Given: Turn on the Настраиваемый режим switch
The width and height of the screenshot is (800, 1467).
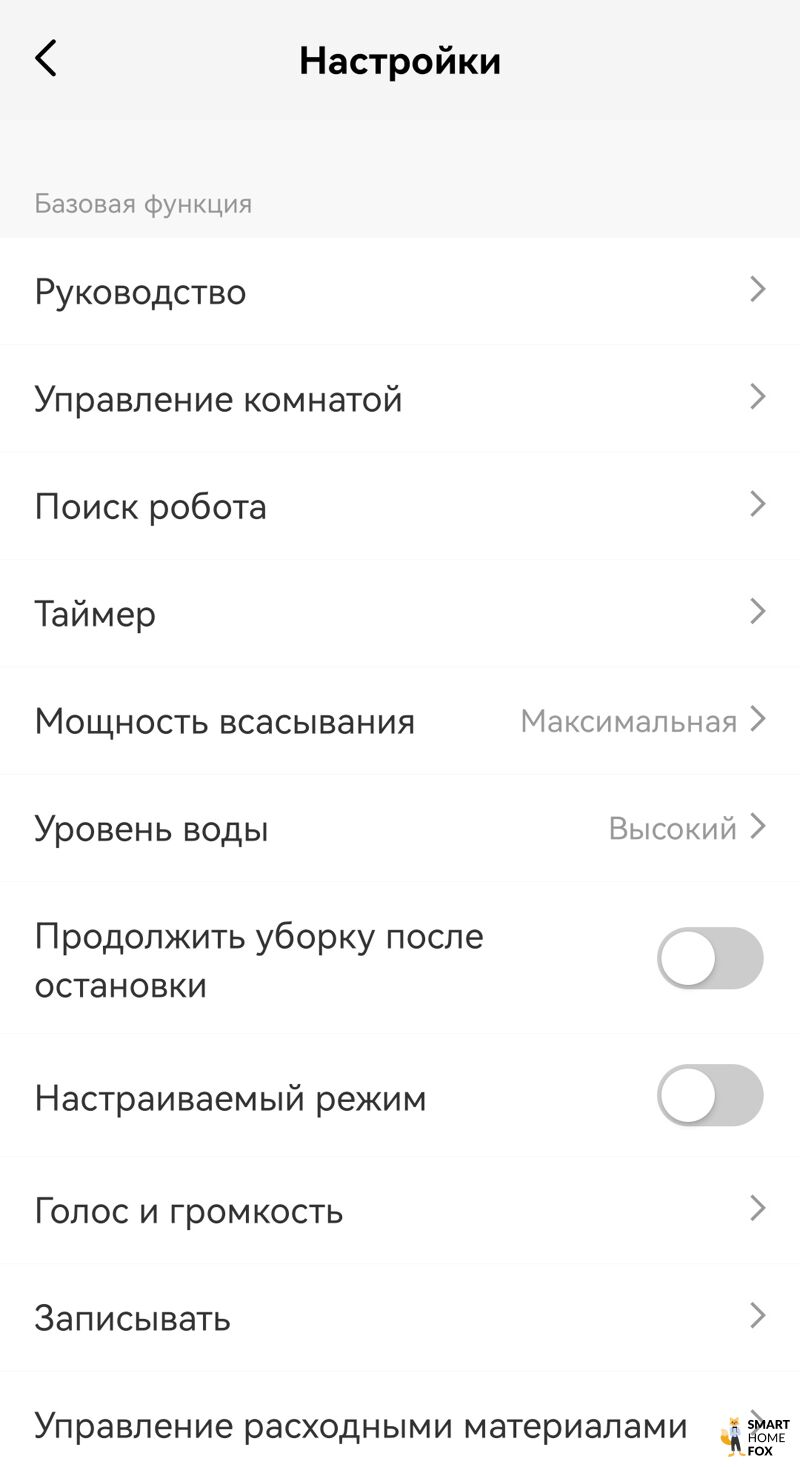Looking at the screenshot, I should (x=709, y=1095).
